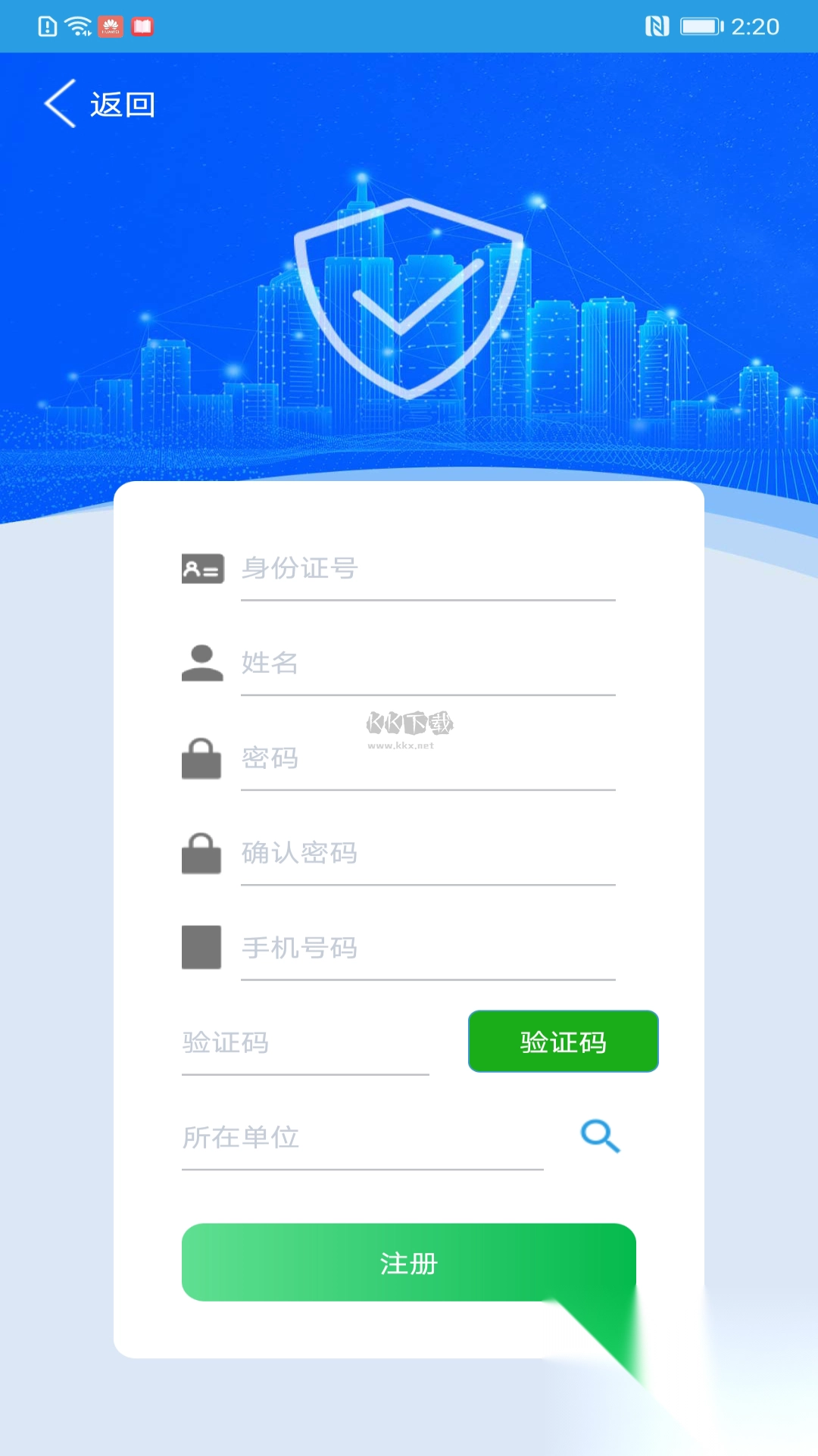Click the back arrow at top left
The width and height of the screenshot is (818, 1456).
pos(59,104)
